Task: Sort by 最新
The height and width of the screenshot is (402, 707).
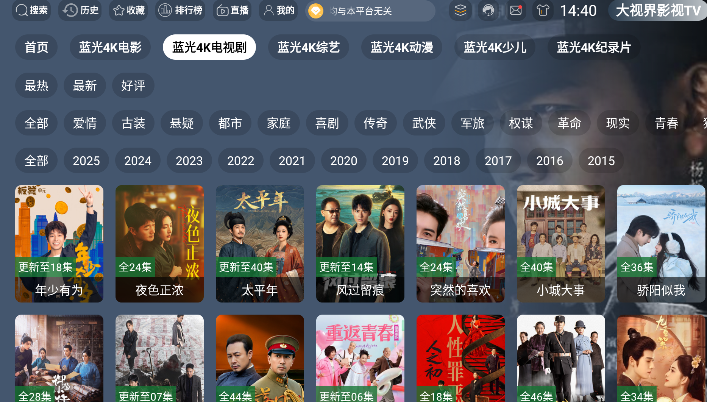Action: (x=85, y=85)
